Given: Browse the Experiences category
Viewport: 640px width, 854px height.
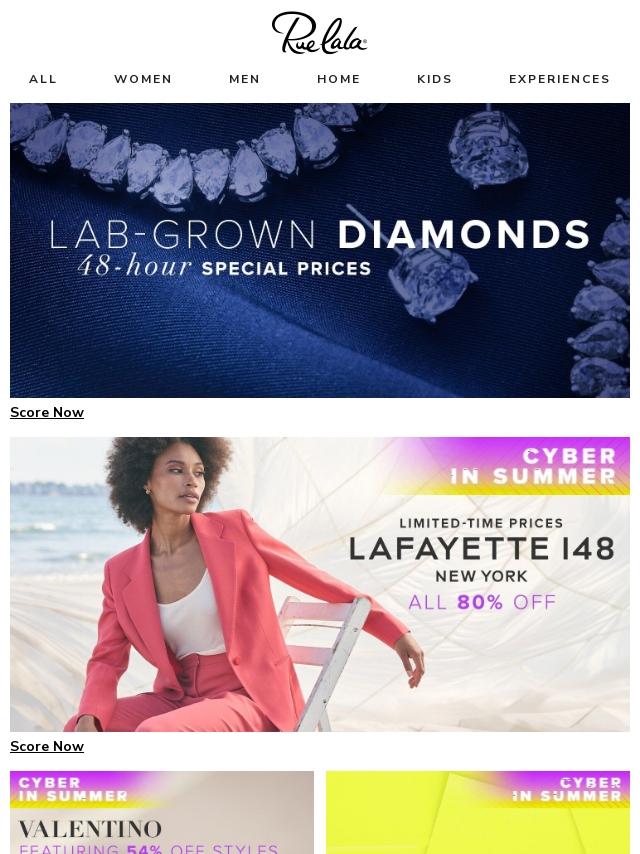Looking at the screenshot, I should click(x=559, y=79).
